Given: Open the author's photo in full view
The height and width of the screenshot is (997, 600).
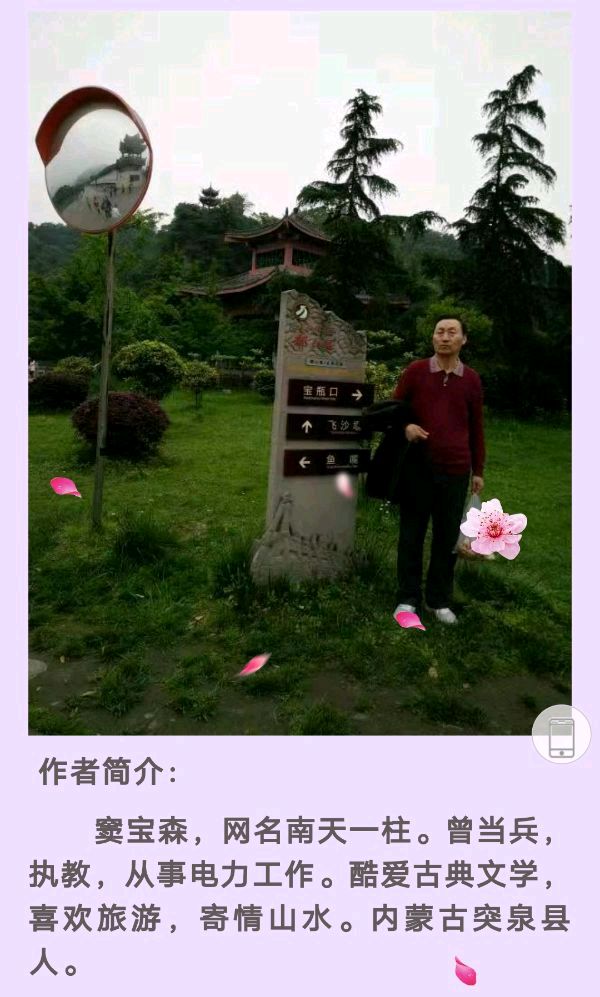Looking at the screenshot, I should 300,372.
